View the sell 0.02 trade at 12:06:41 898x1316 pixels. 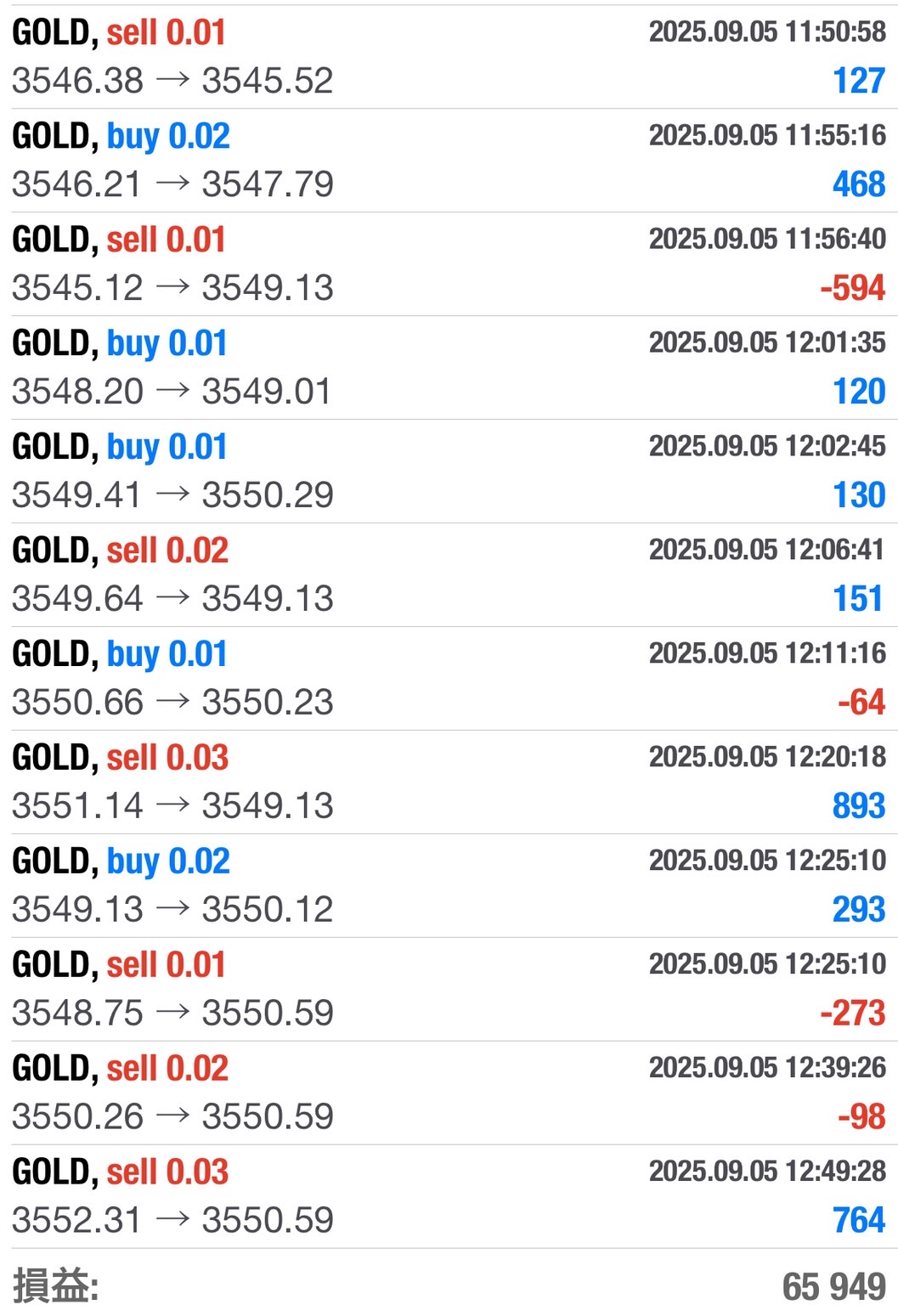(449, 575)
